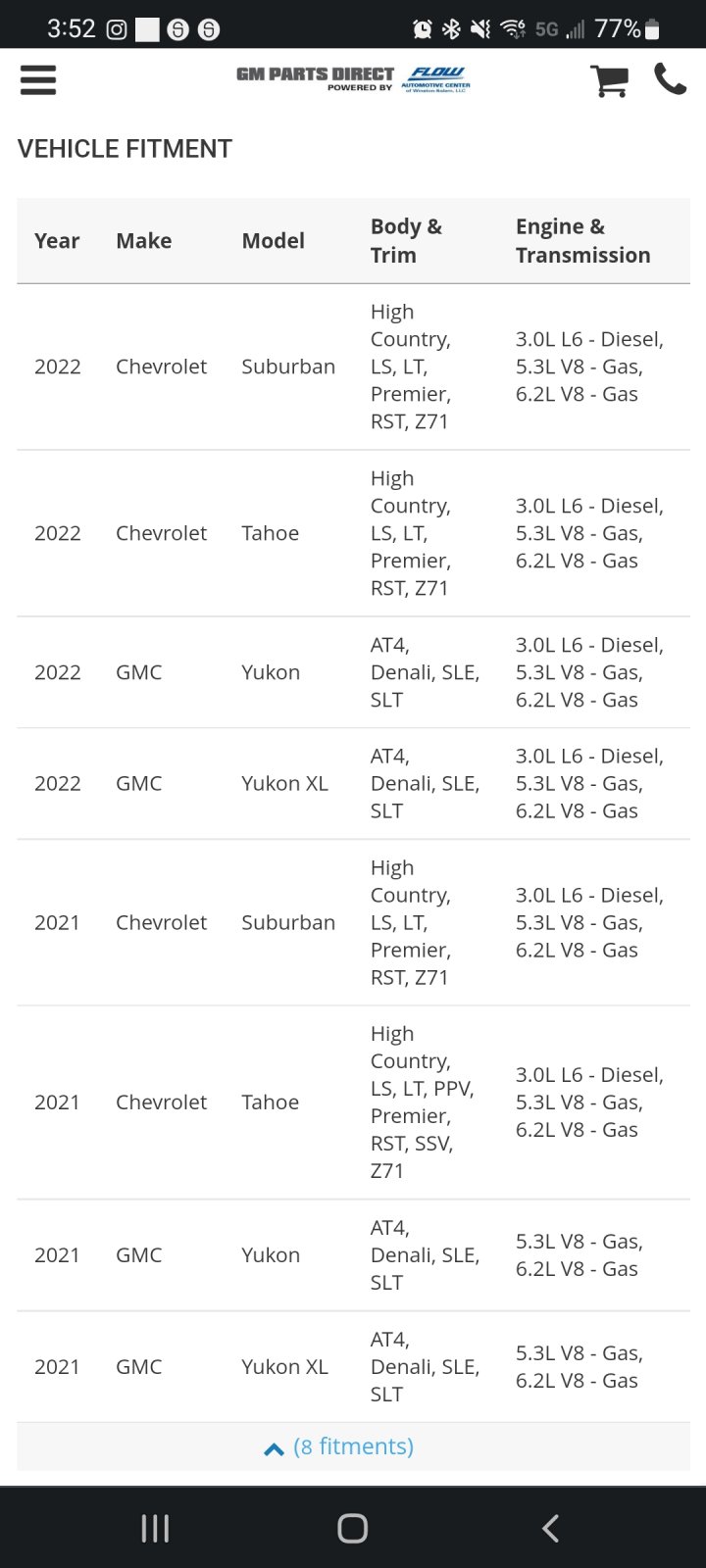Open the hamburger menu
Image resolution: width=706 pixels, height=1568 pixels.
tap(38, 79)
